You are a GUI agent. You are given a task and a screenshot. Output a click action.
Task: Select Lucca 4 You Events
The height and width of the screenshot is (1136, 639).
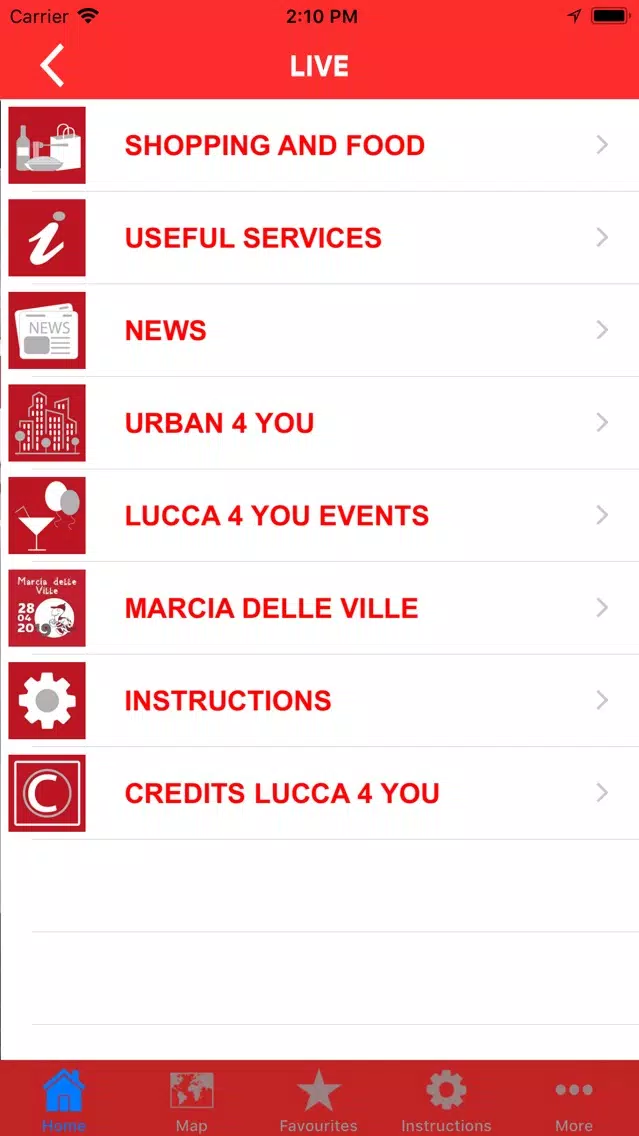(x=320, y=516)
